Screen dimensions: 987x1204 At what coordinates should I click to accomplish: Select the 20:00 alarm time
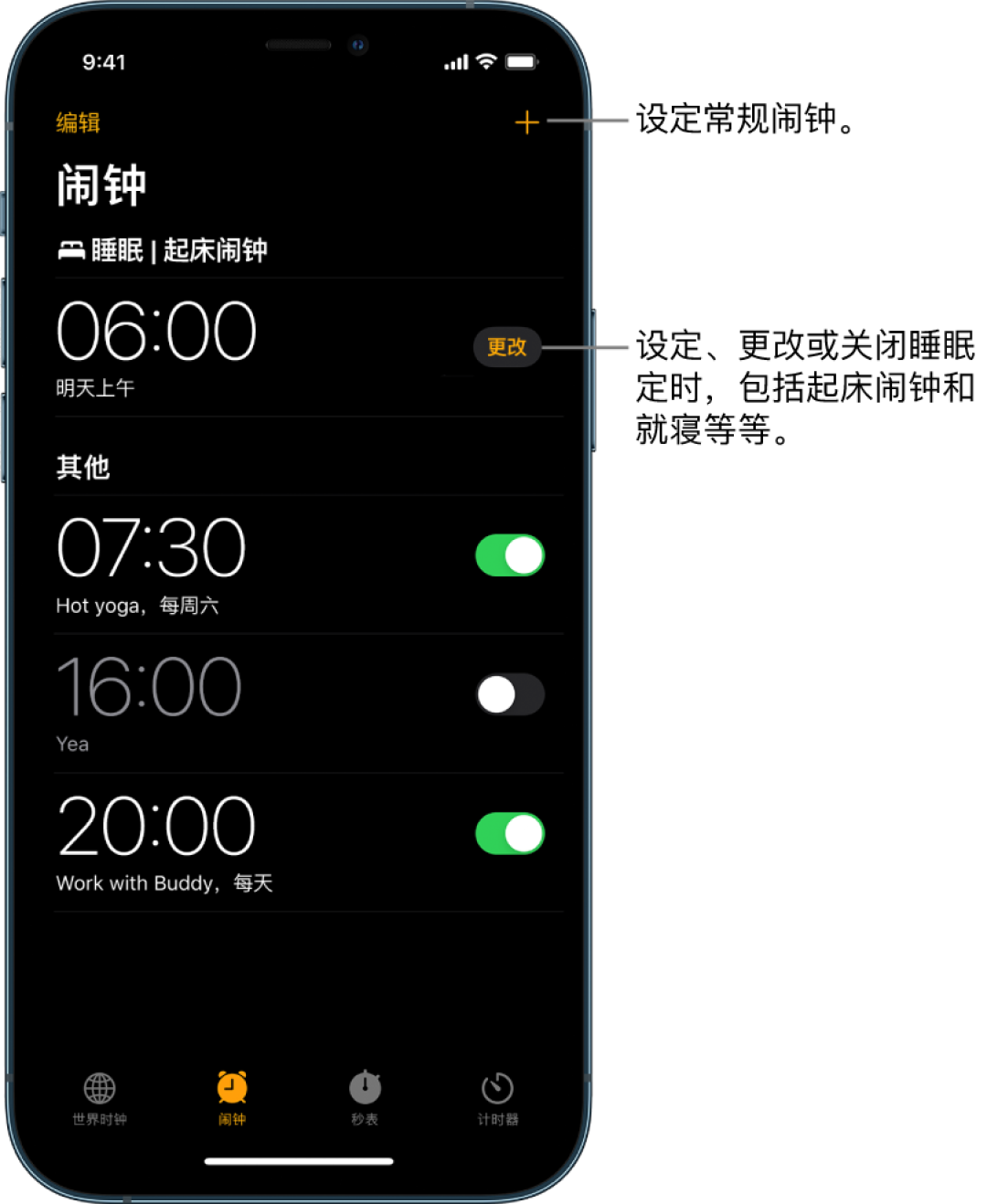pos(155,827)
